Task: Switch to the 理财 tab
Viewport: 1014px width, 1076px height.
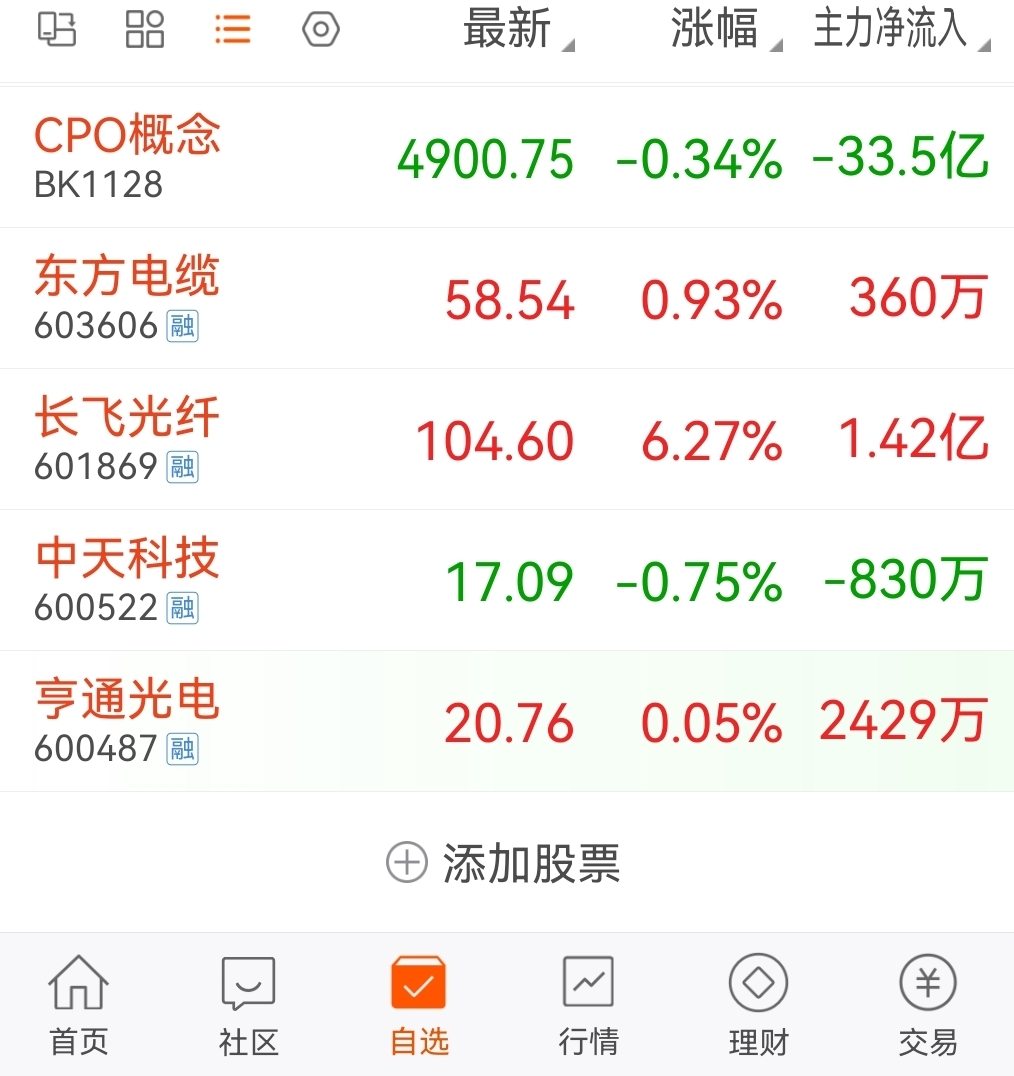Action: point(758,1005)
